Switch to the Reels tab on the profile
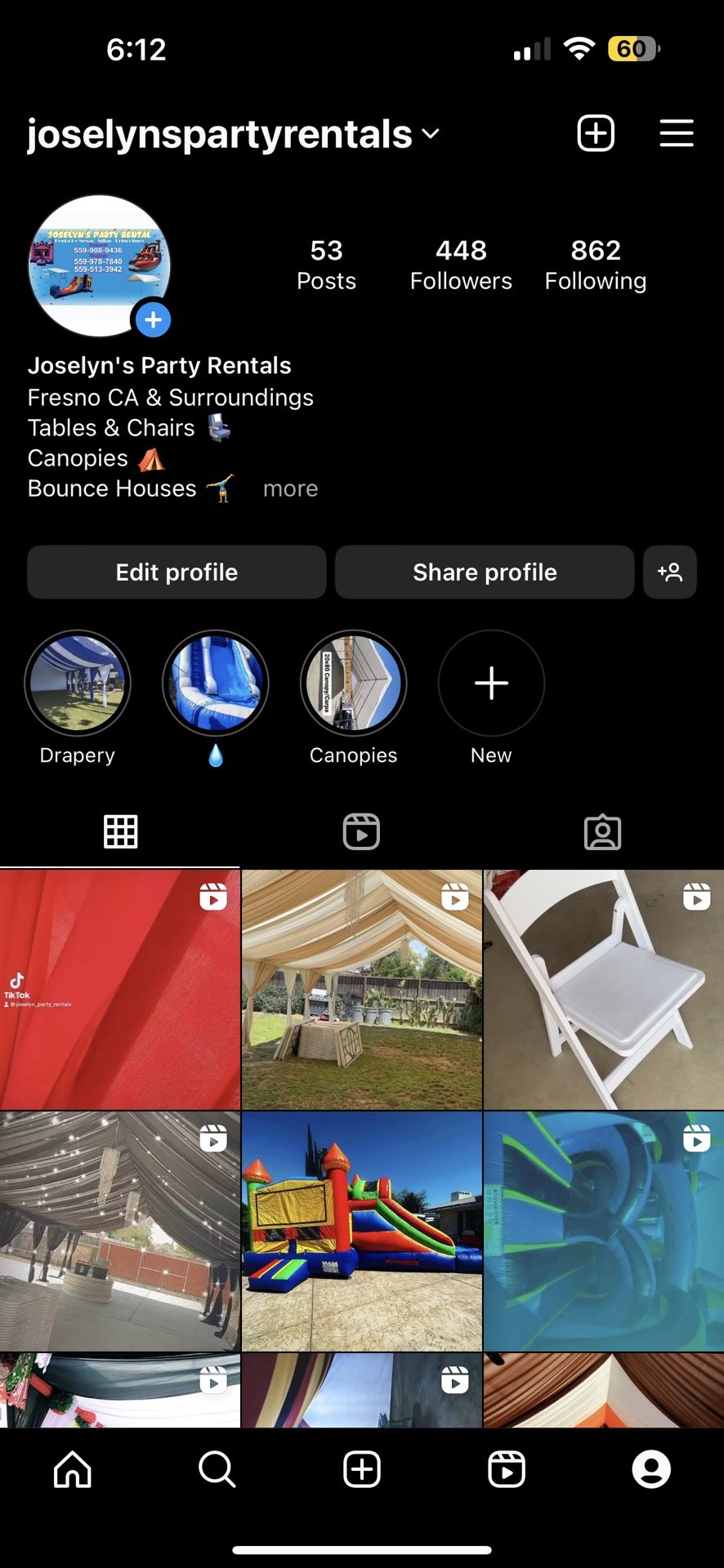724x1568 pixels. tap(361, 832)
